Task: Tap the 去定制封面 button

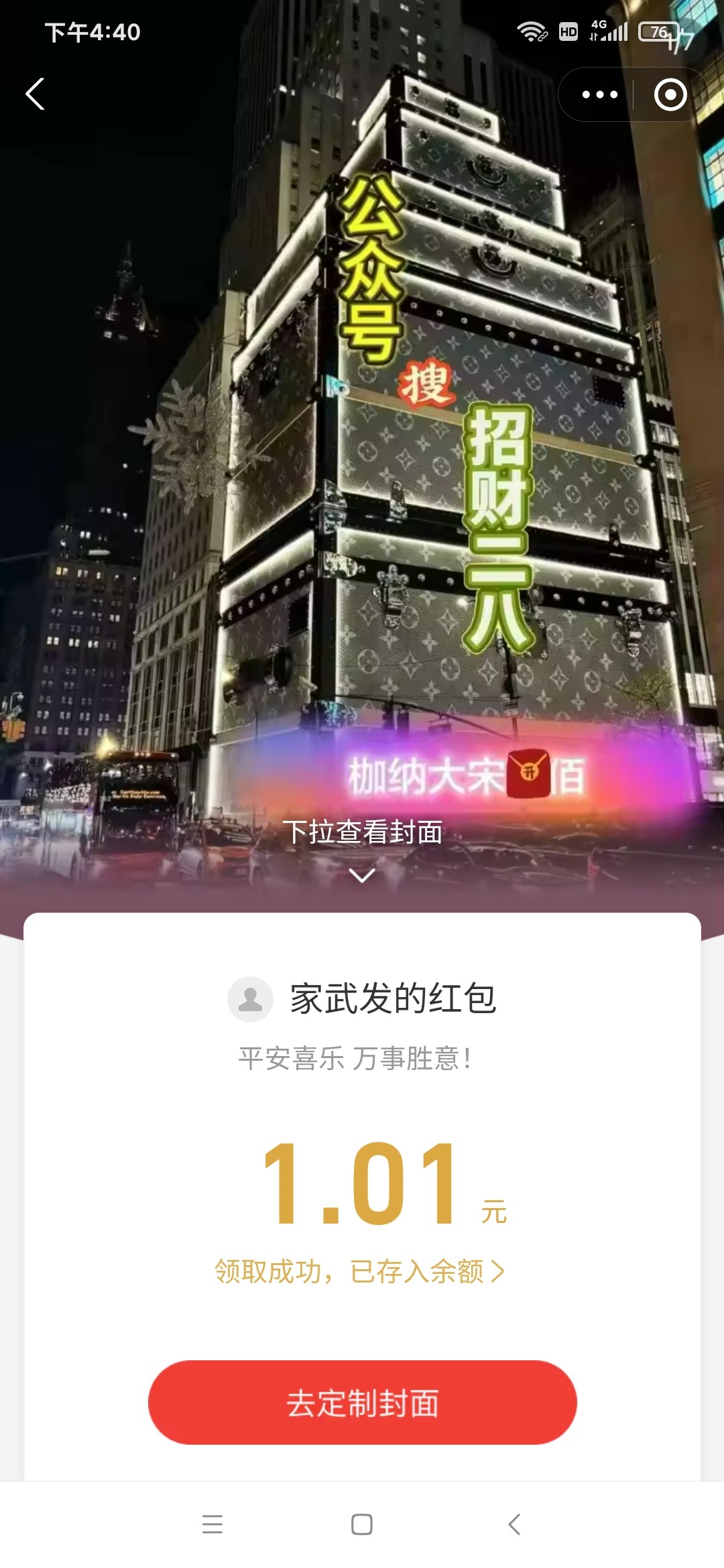Action: (x=362, y=1402)
